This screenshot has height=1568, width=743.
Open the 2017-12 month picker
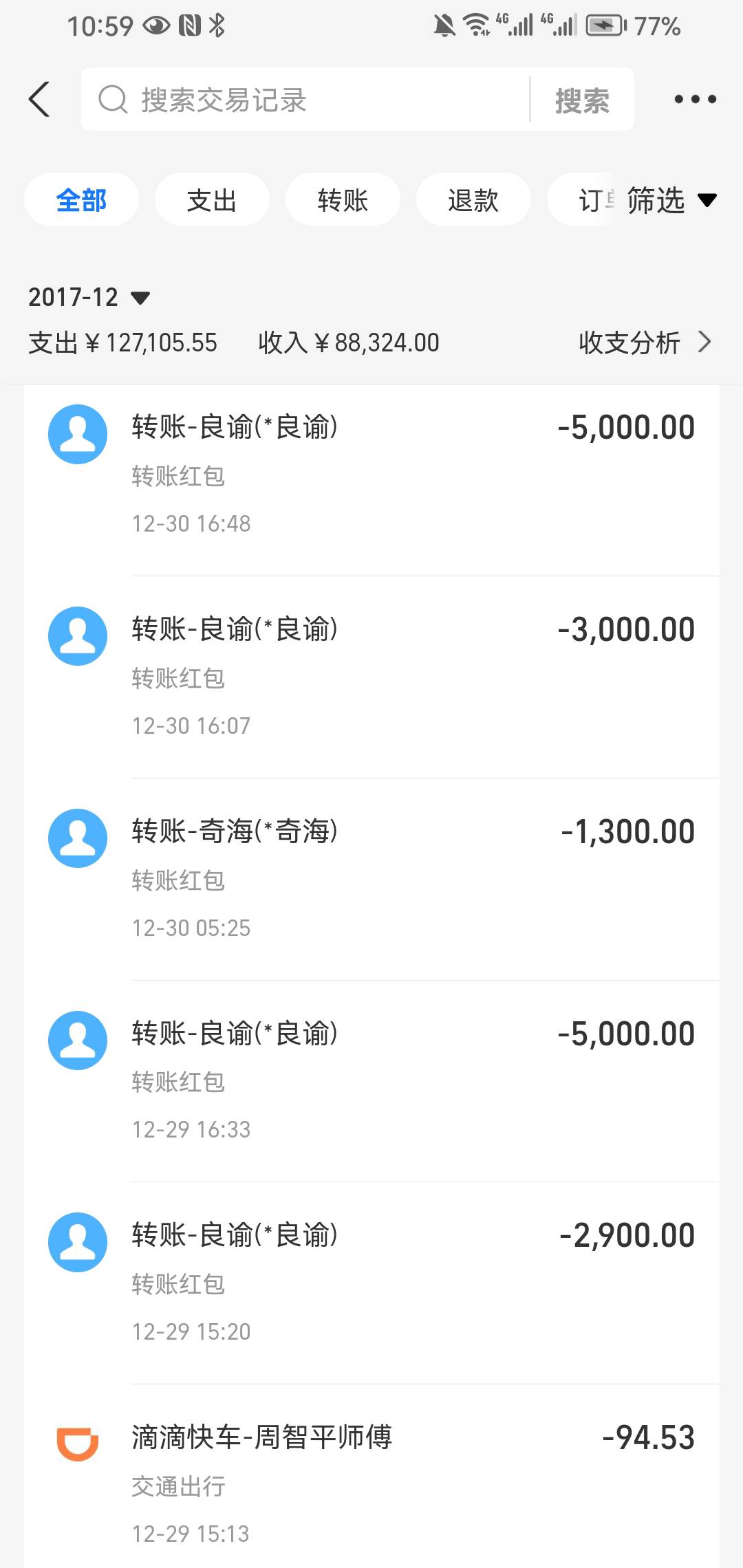89,297
